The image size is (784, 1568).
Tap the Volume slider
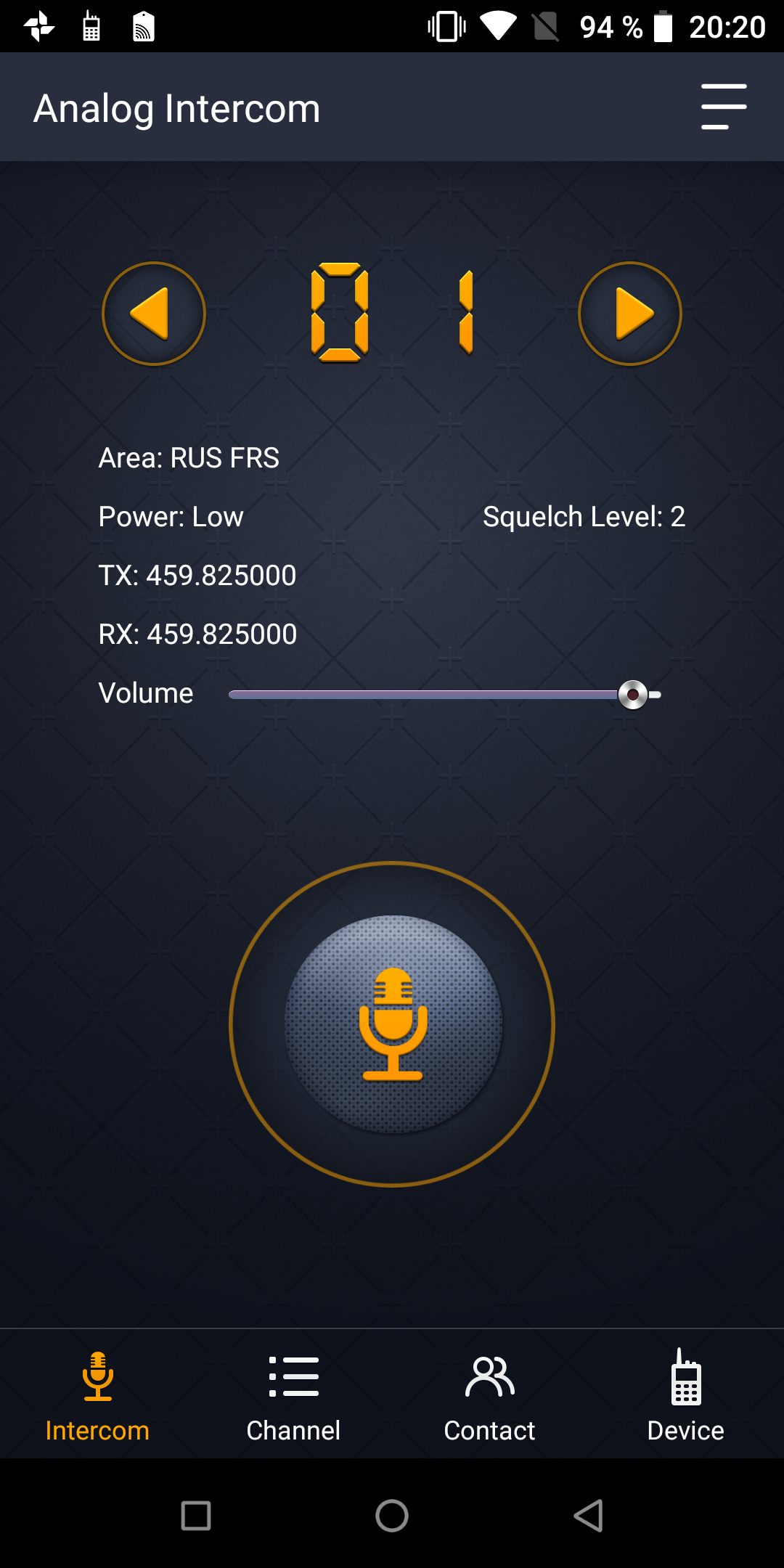[x=444, y=695]
